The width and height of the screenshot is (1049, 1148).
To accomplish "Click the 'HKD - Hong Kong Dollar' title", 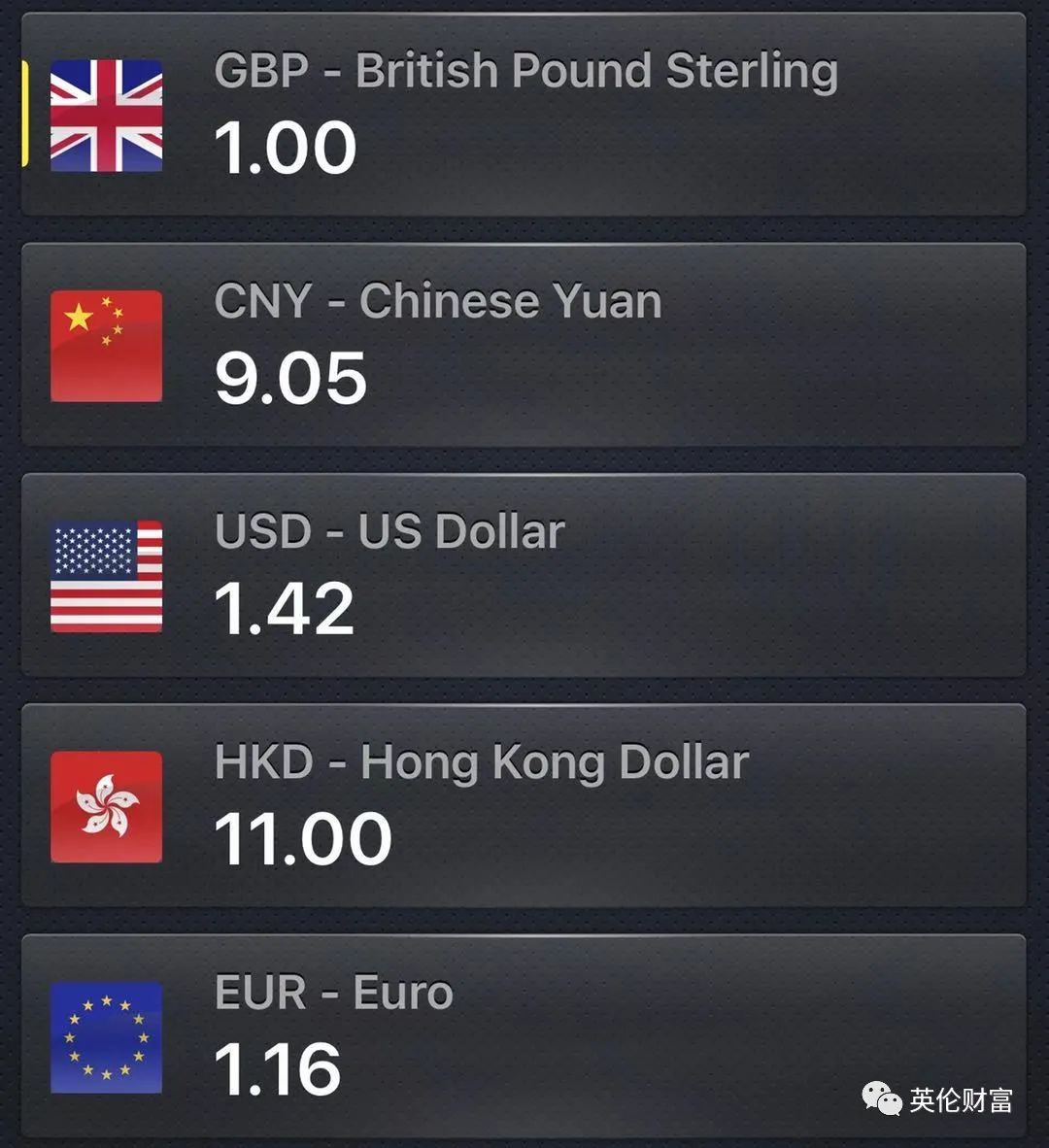I will pyautogui.click(x=480, y=763).
